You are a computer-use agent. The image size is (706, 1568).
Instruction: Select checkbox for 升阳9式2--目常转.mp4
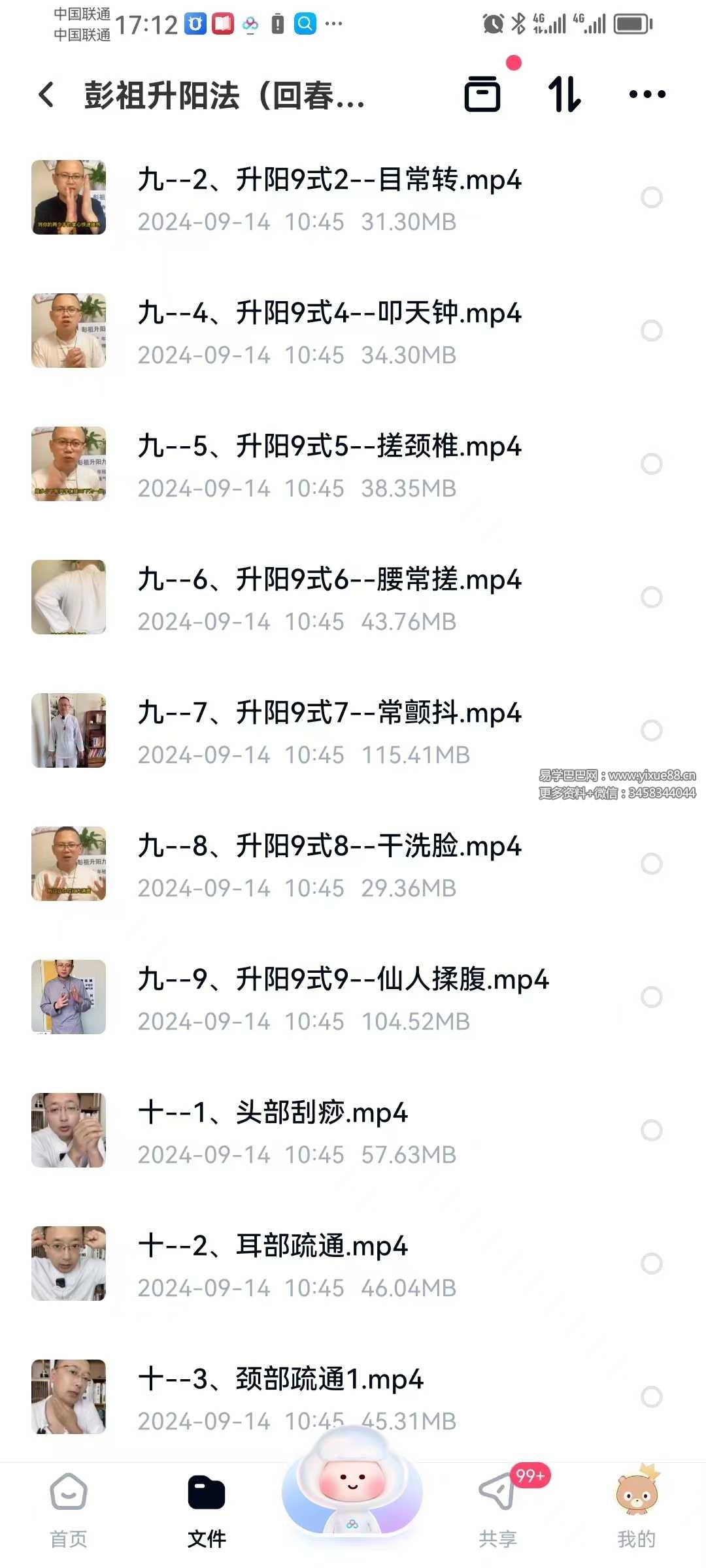[x=651, y=196]
